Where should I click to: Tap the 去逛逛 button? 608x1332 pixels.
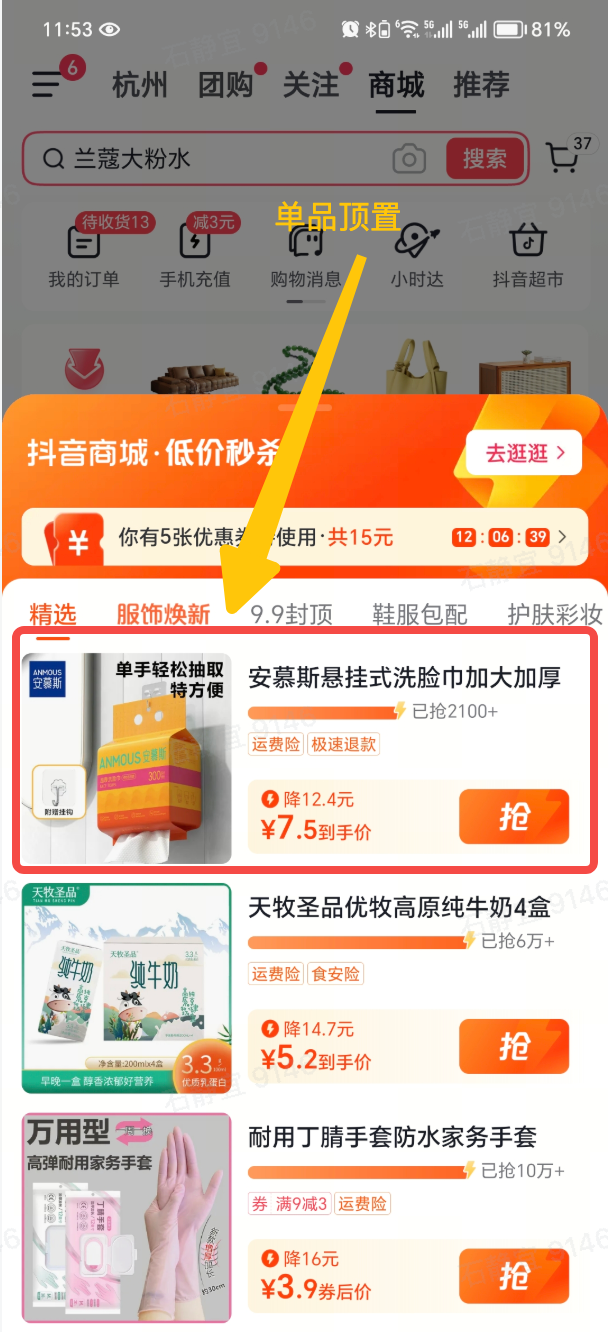click(x=523, y=454)
